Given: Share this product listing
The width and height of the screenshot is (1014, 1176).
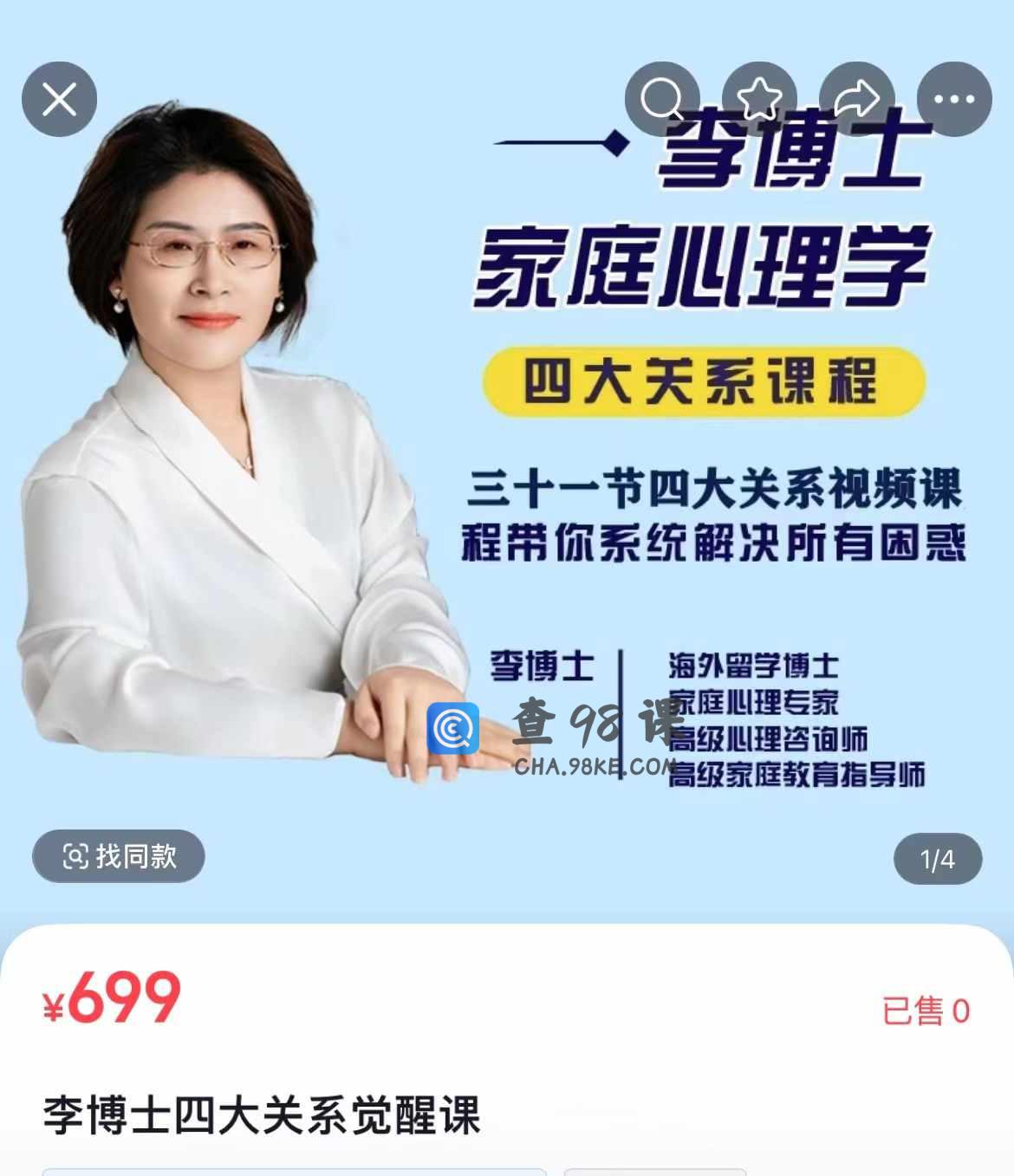Looking at the screenshot, I should 856,99.
